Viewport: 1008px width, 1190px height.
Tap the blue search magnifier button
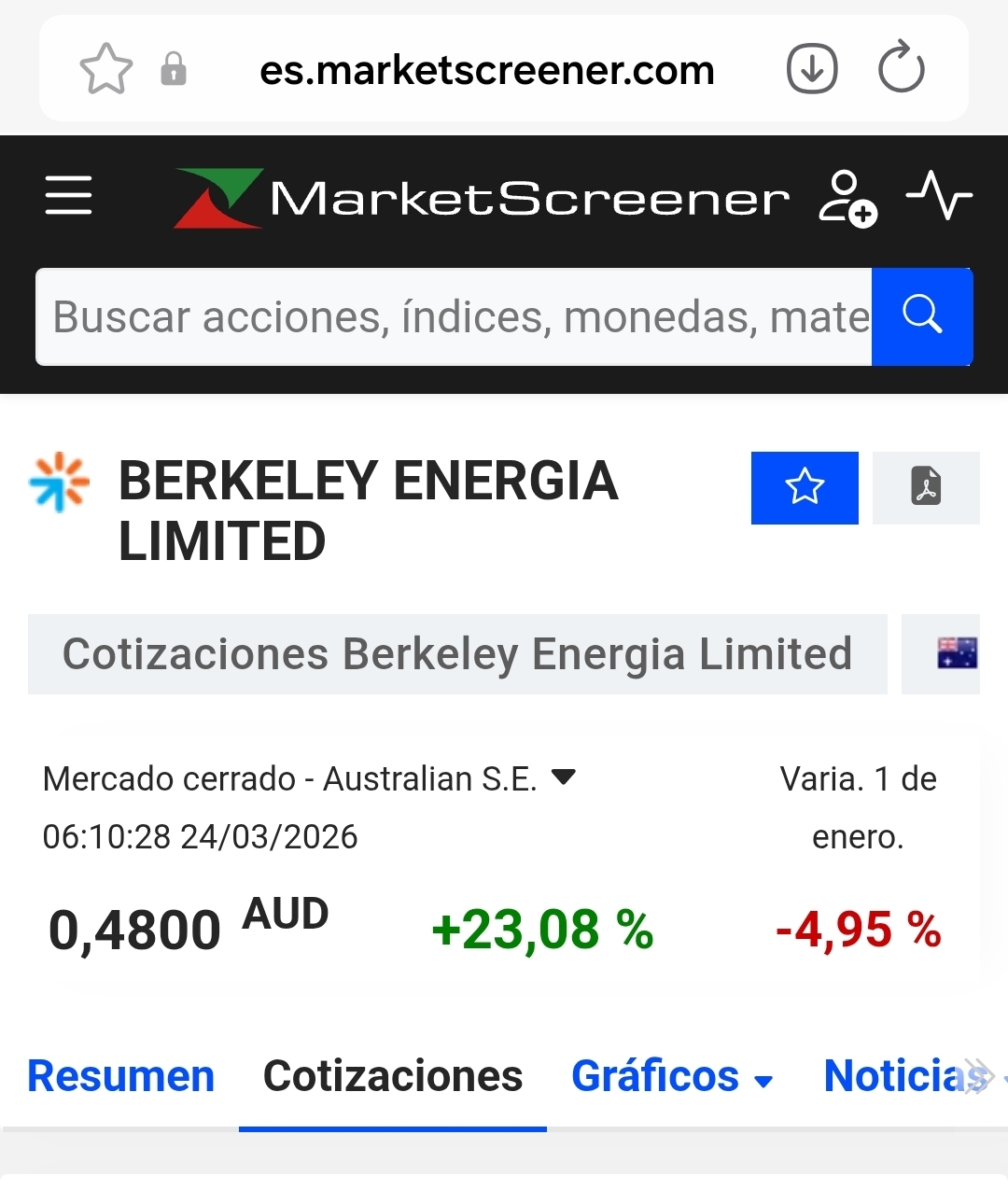(922, 316)
